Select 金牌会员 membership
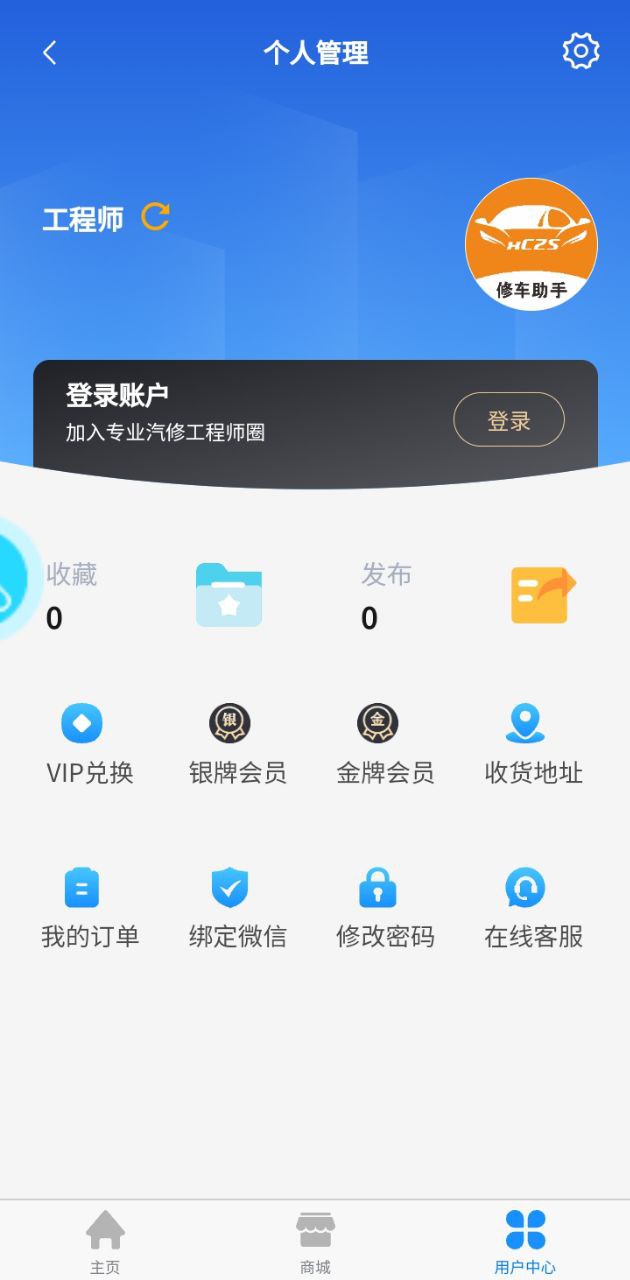This screenshot has height=1280, width=630. coord(385,745)
